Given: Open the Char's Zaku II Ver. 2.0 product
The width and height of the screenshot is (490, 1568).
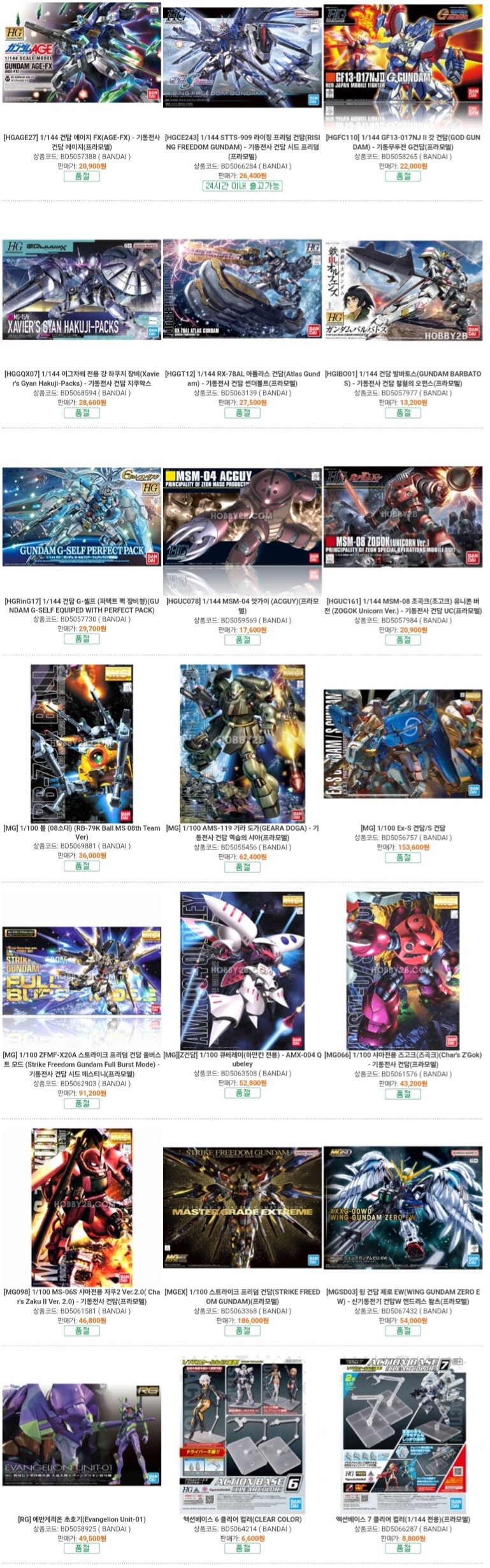Looking at the screenshot, I should [x=82, y=1207].
